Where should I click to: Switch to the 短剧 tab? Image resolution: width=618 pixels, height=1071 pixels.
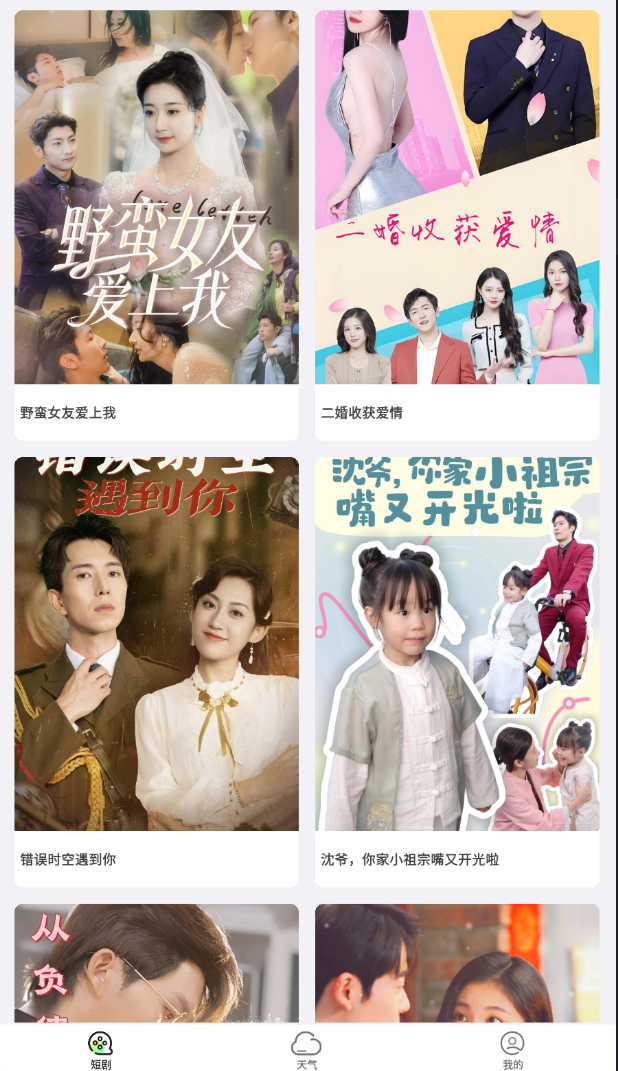[x=100, y=1049]
